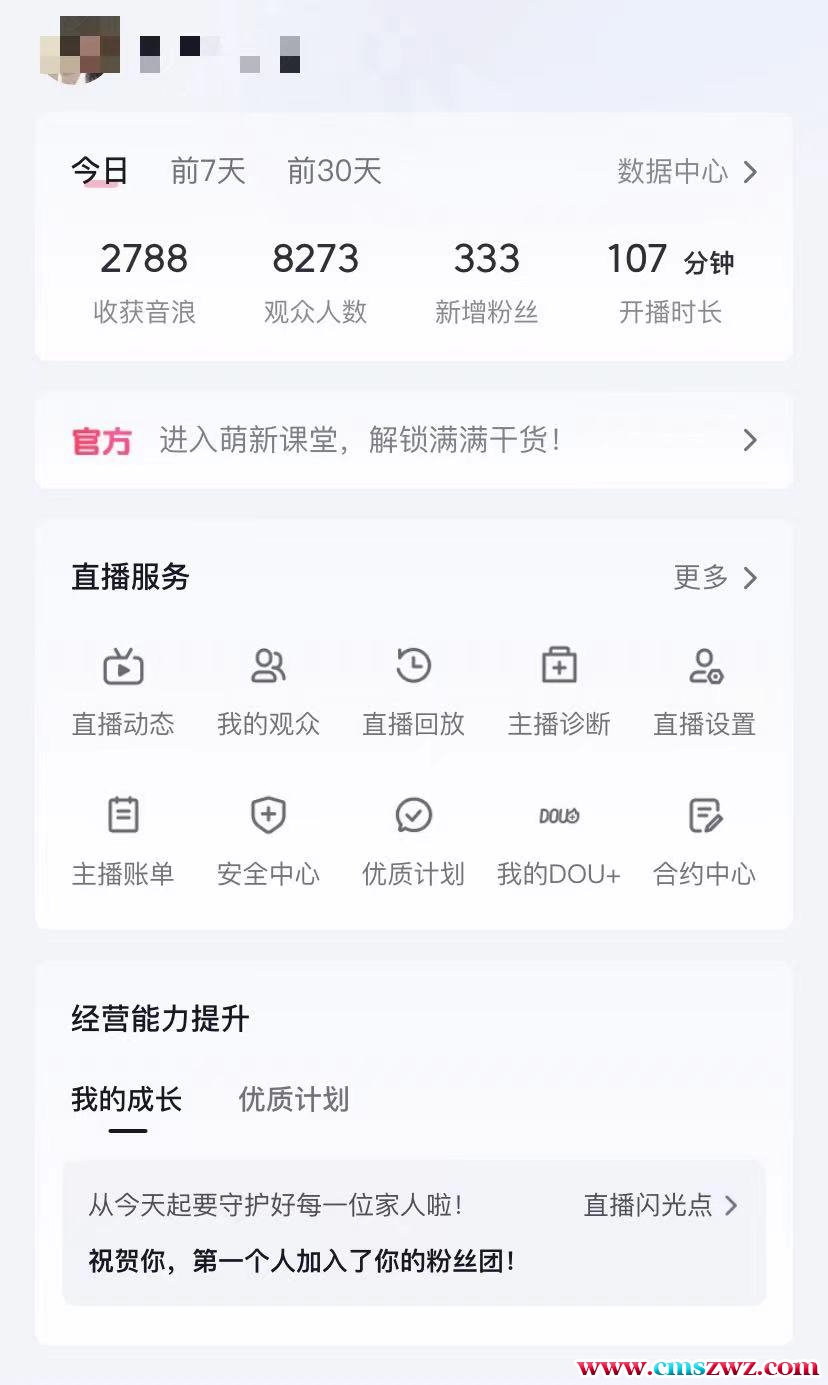828x1385 pixels.
Task: Open 安全中心
Action: [268, 839]
